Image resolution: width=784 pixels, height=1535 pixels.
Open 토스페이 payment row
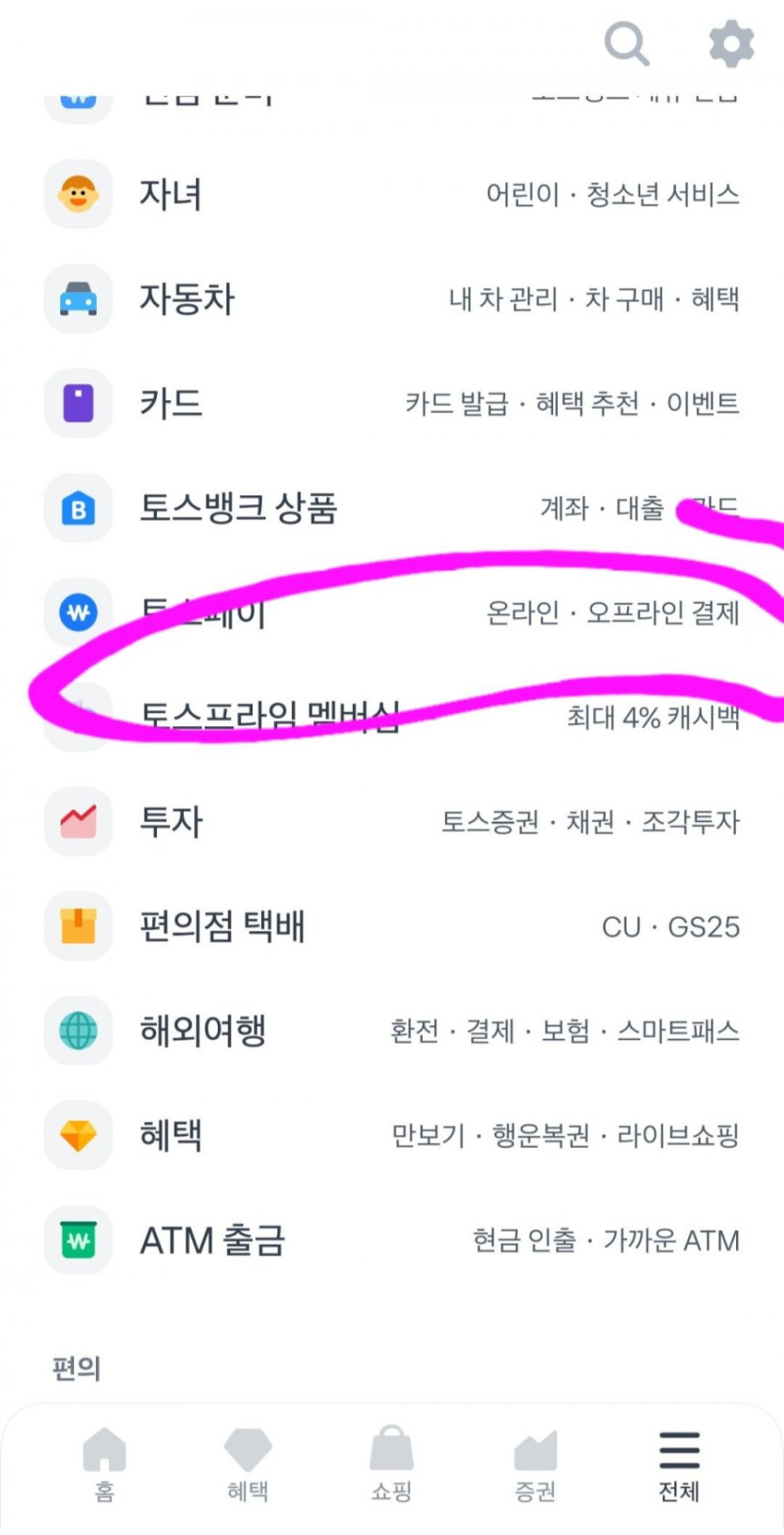click(392, 613)
